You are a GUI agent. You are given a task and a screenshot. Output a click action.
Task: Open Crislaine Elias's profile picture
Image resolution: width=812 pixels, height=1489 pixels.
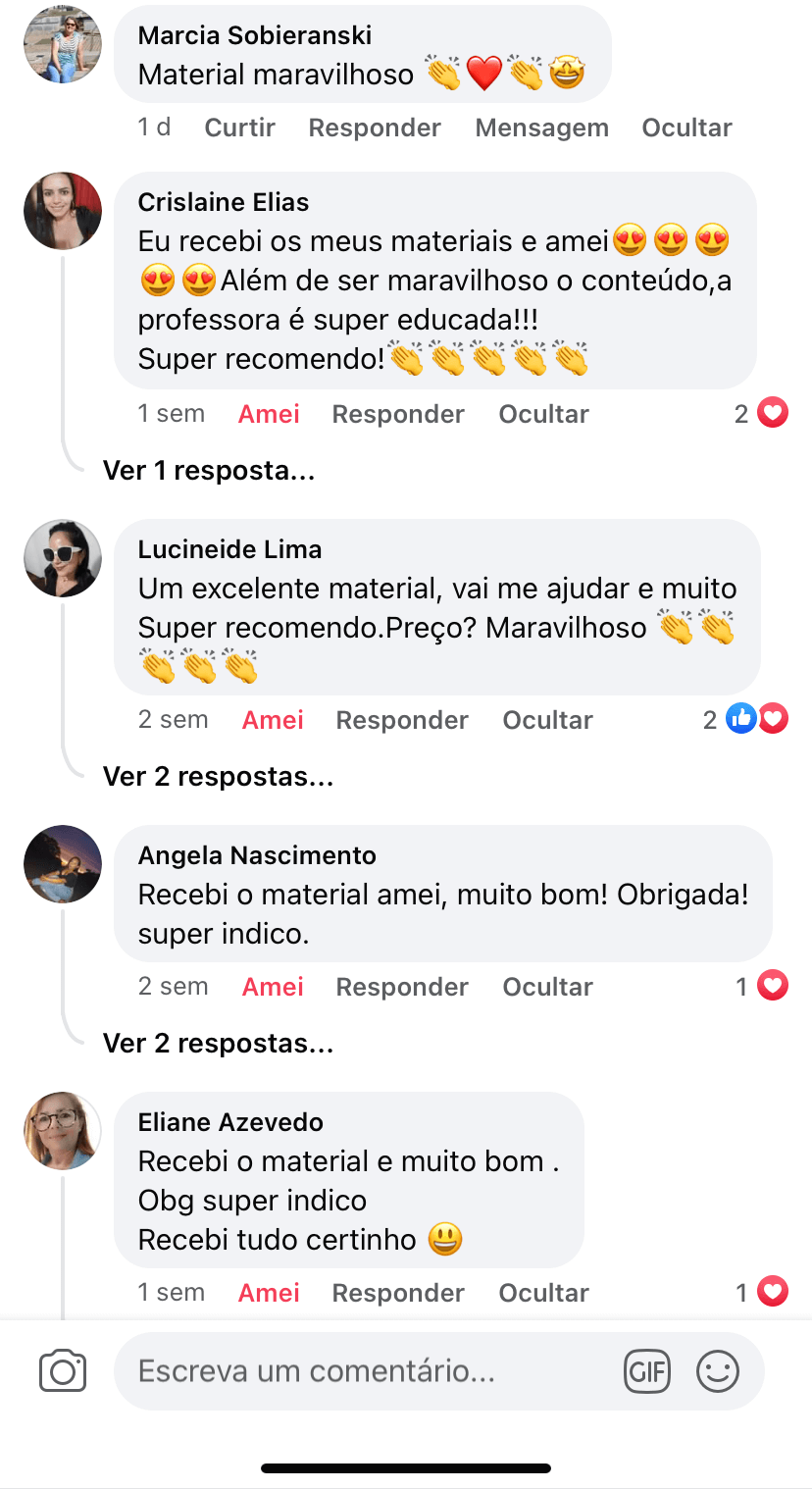pos(62,211)
